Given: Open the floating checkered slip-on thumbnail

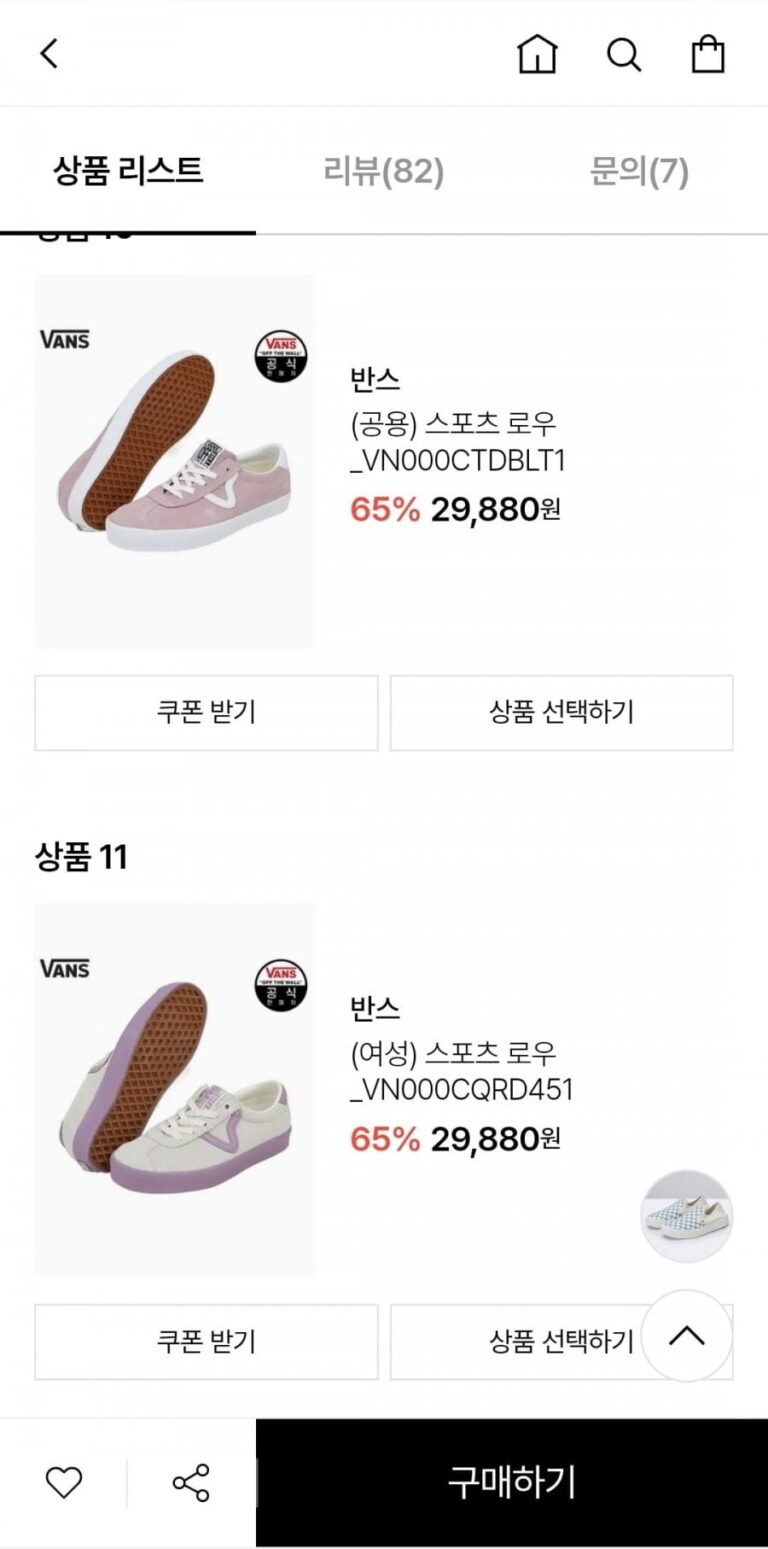Looking at the screenshot, I should coord(686,1216).
